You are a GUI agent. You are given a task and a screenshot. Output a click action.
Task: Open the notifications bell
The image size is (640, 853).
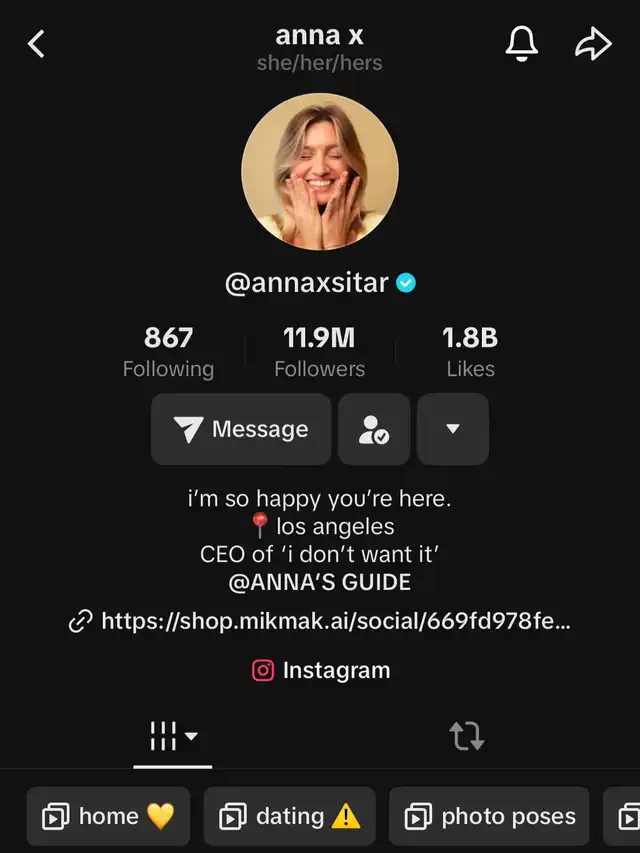click(x=522, y=43)
